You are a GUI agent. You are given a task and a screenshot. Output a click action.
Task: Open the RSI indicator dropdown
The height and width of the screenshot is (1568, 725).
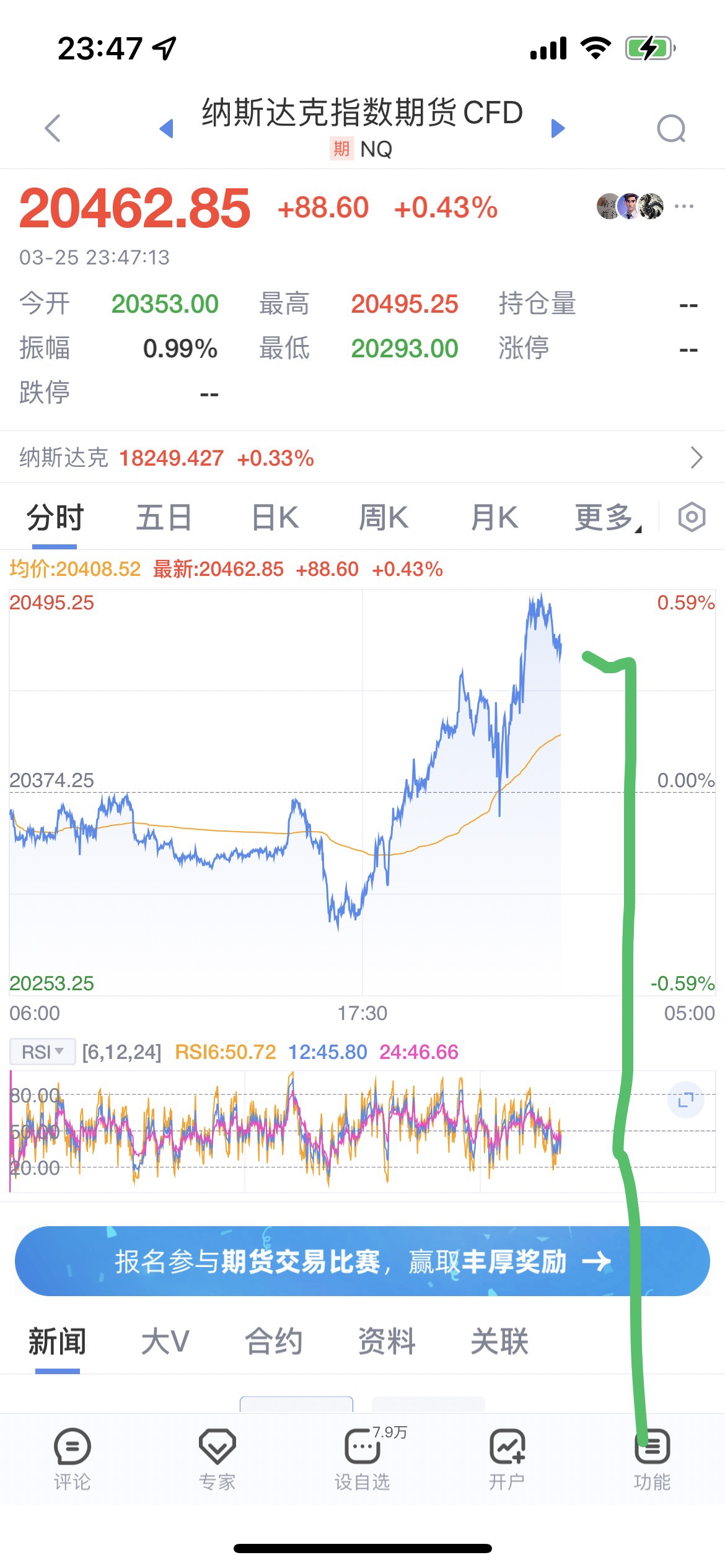click(43, 1052)
